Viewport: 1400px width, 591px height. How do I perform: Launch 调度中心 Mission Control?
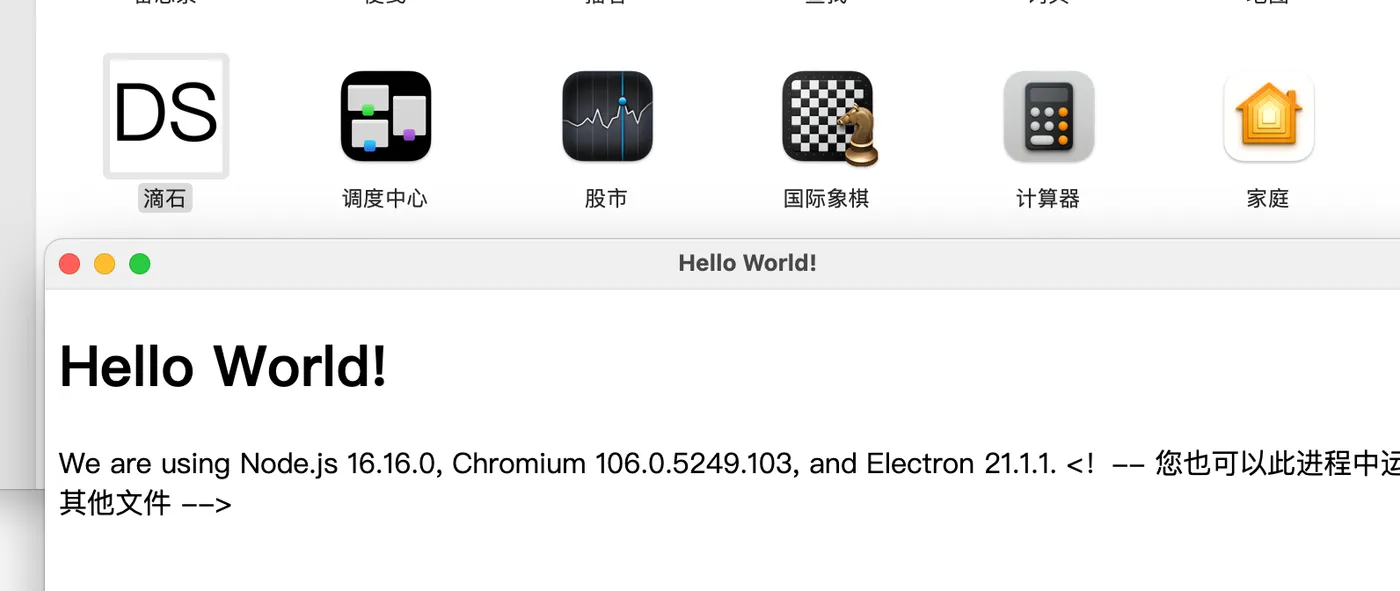point(386,116)
